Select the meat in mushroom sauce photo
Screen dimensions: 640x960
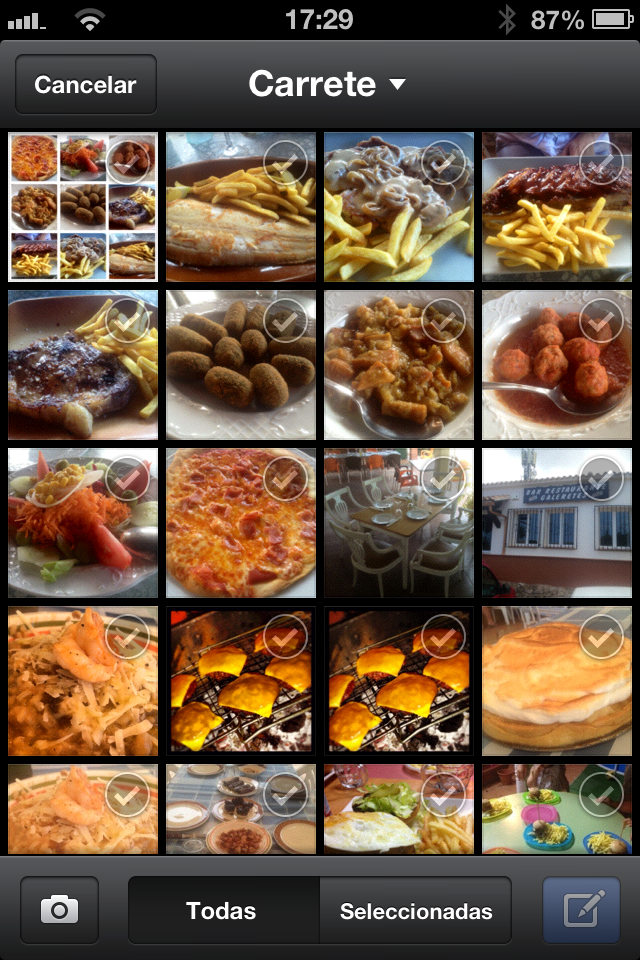[399, 207]
